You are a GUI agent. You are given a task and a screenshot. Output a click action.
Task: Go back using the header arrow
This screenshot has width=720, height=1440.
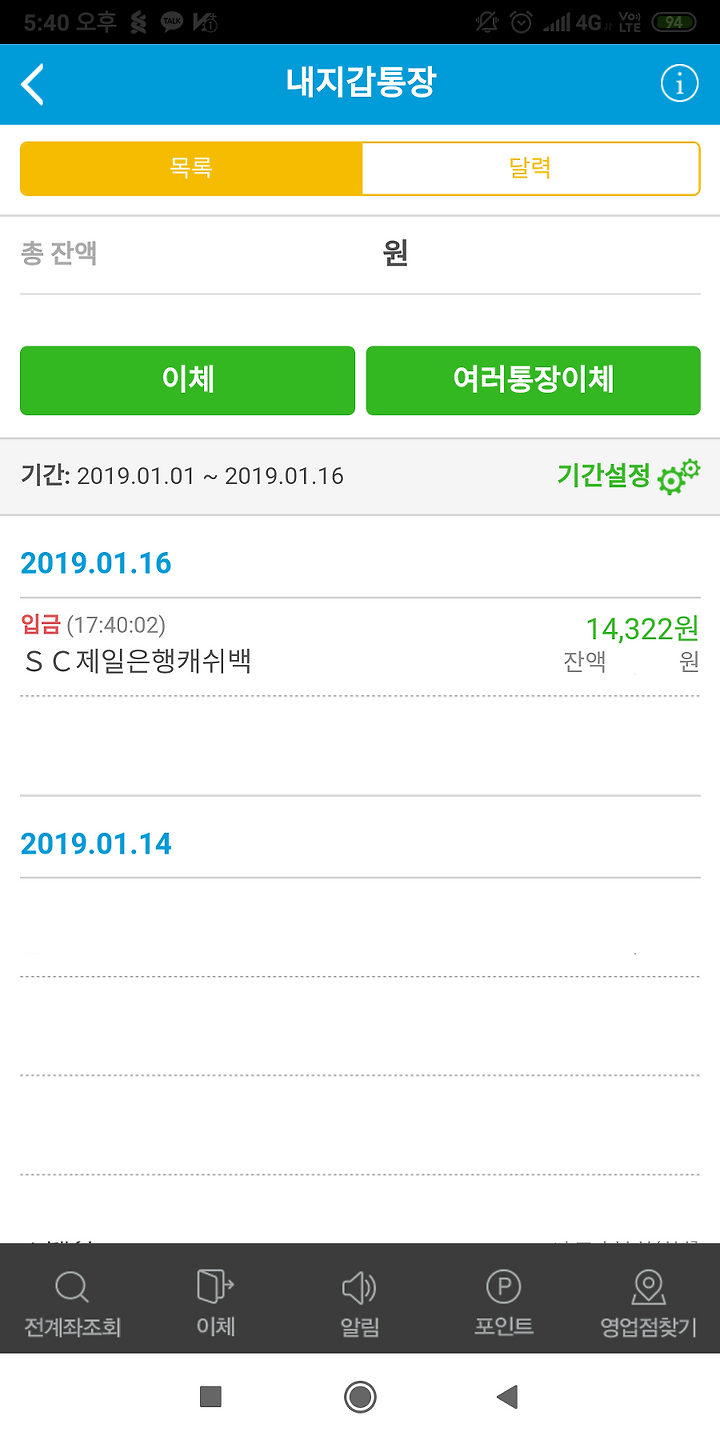(x=33, y=84)
